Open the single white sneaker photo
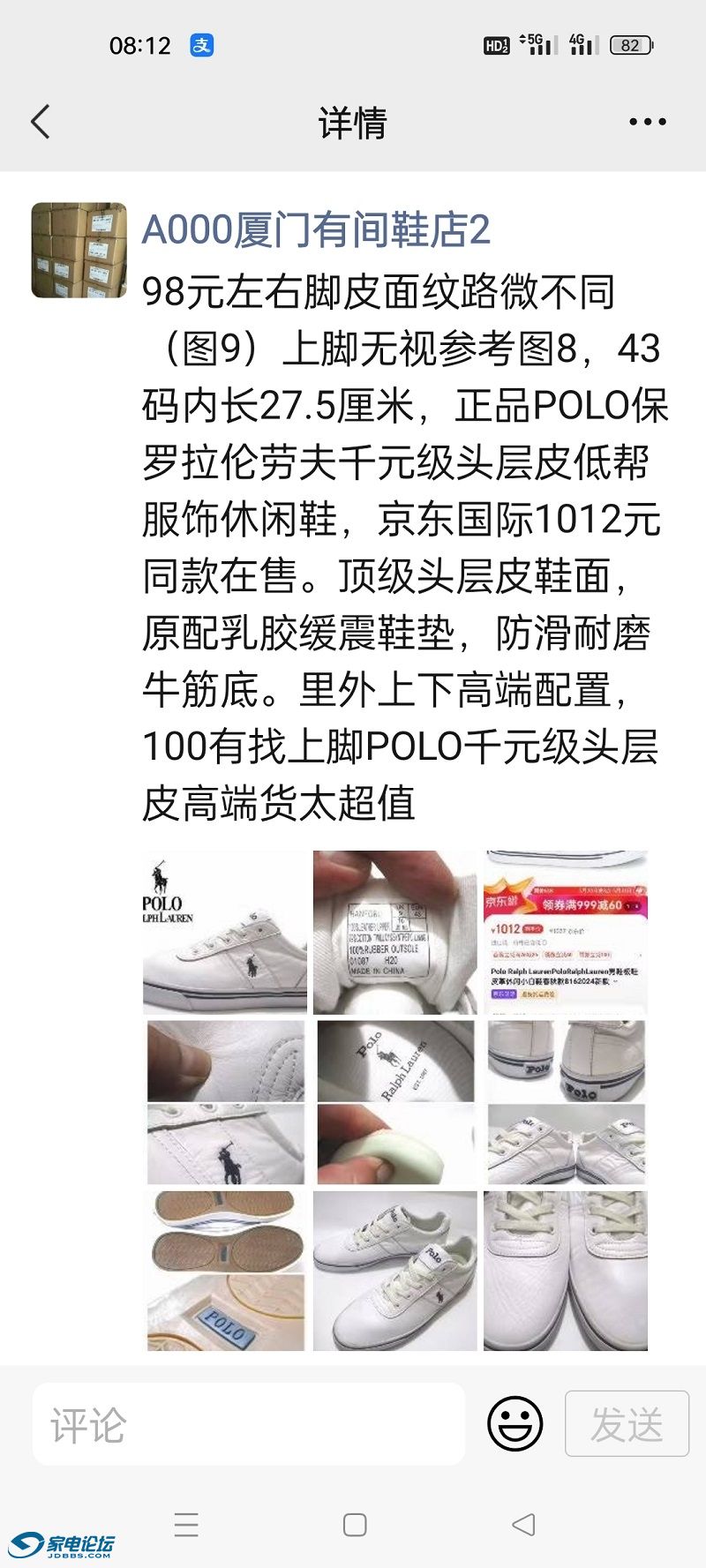 [395, 1271]
